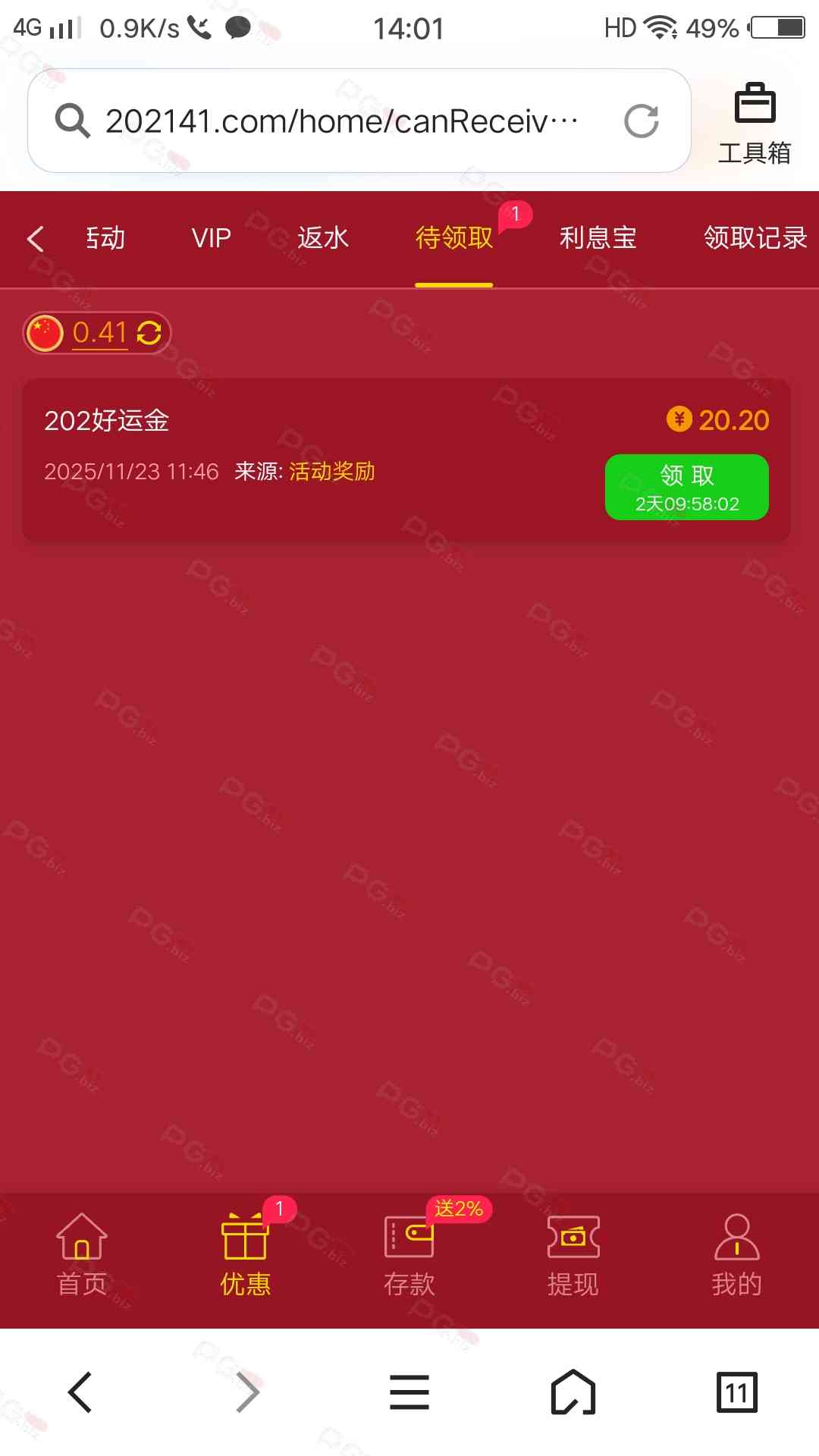Open the browser tabs showing 11
This screenshot has width=819, height=1456.
pos(736,1392)
